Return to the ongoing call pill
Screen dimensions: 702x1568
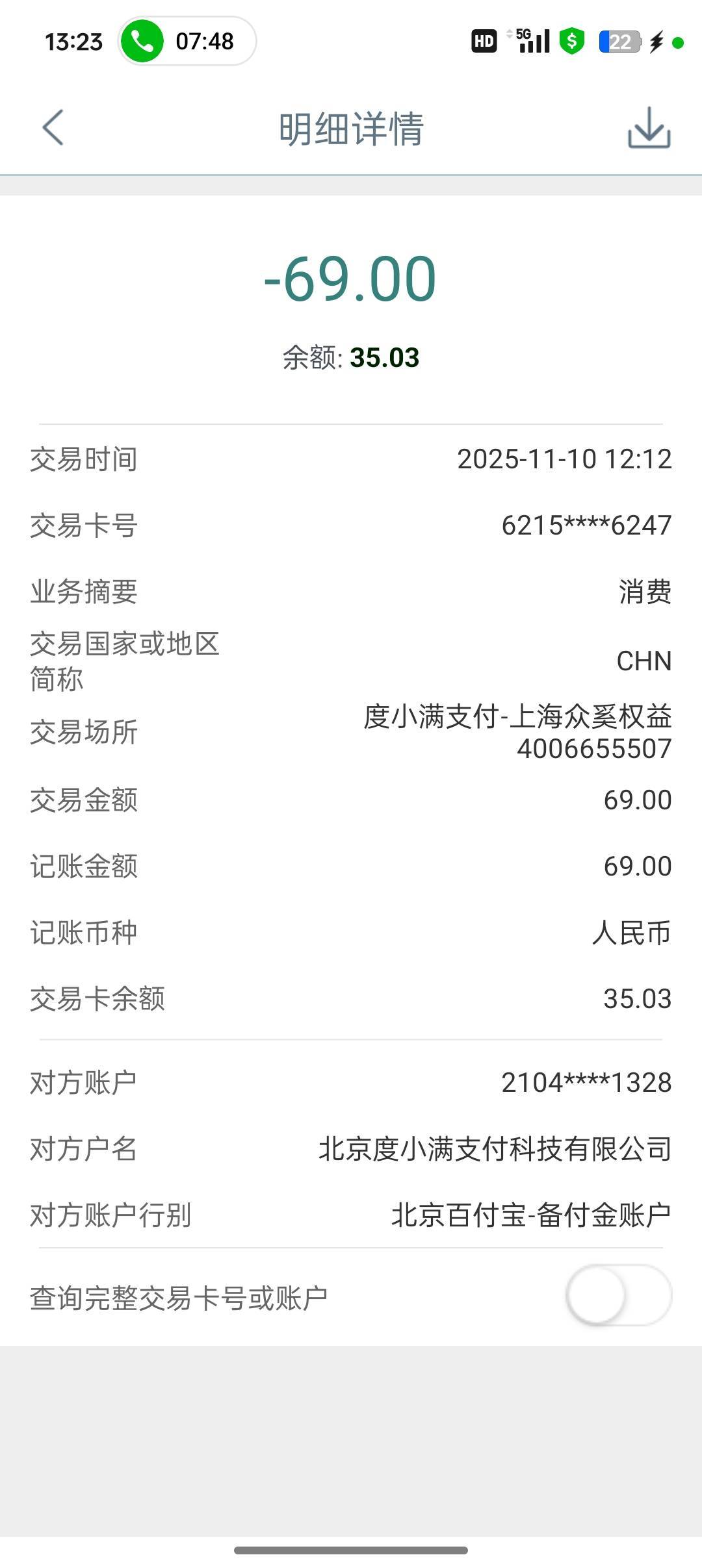[187, 42]
